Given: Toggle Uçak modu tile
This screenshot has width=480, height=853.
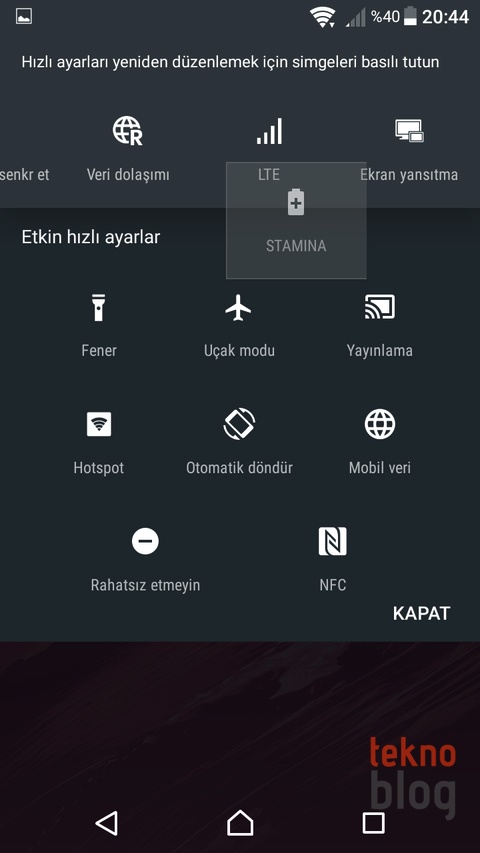Looking at the screenshot, I should [239, 325].
